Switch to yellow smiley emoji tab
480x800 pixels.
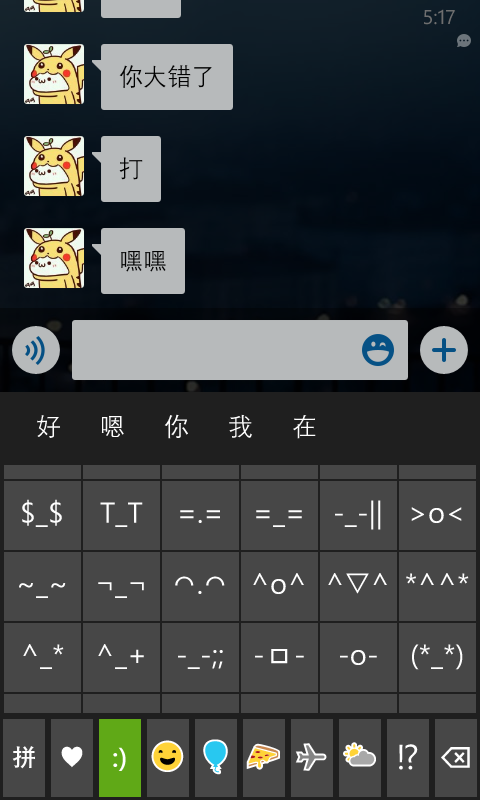tap(168, 758)
